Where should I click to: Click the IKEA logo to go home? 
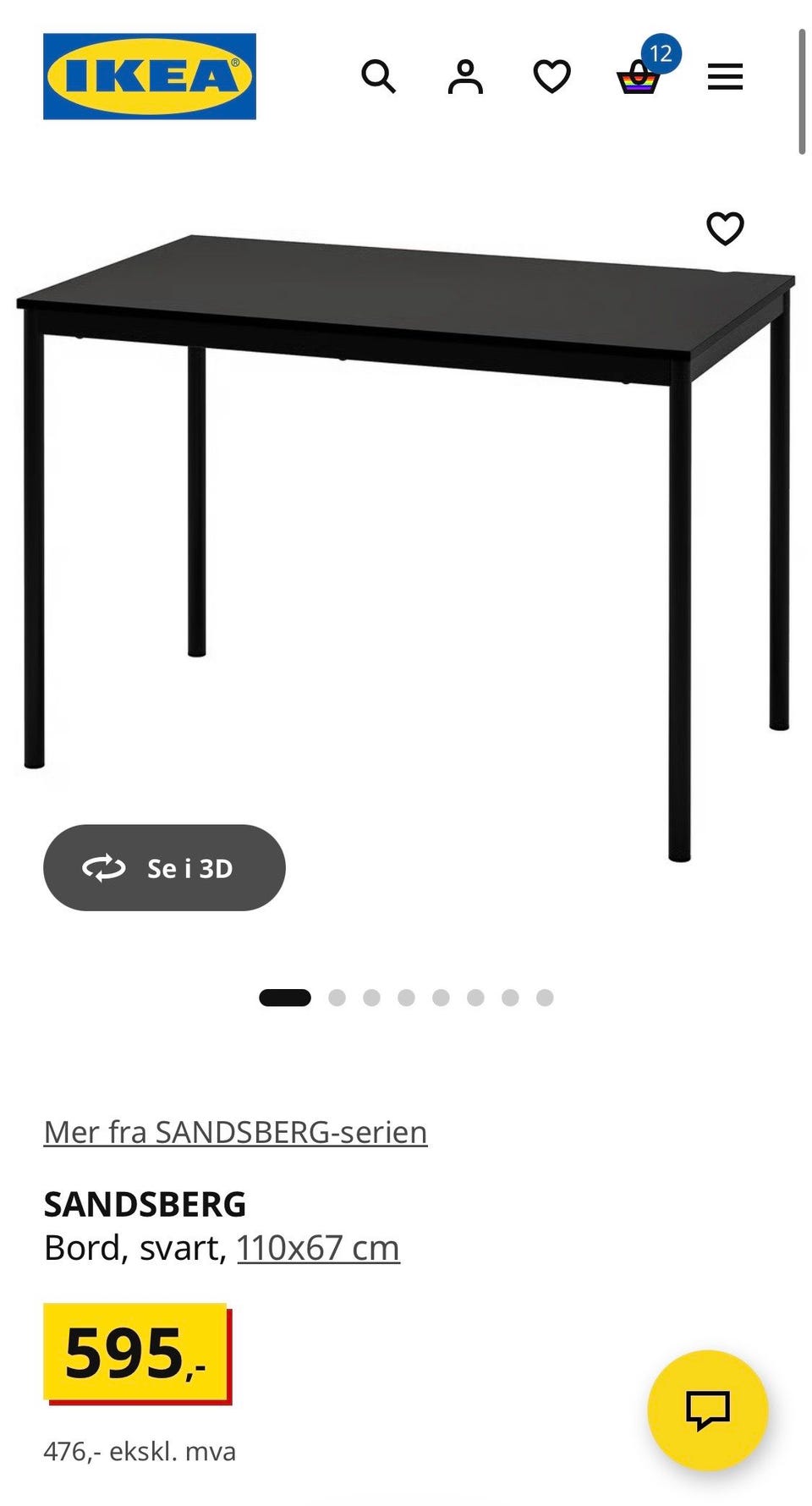pyautogui.click(x=147, y=76)
